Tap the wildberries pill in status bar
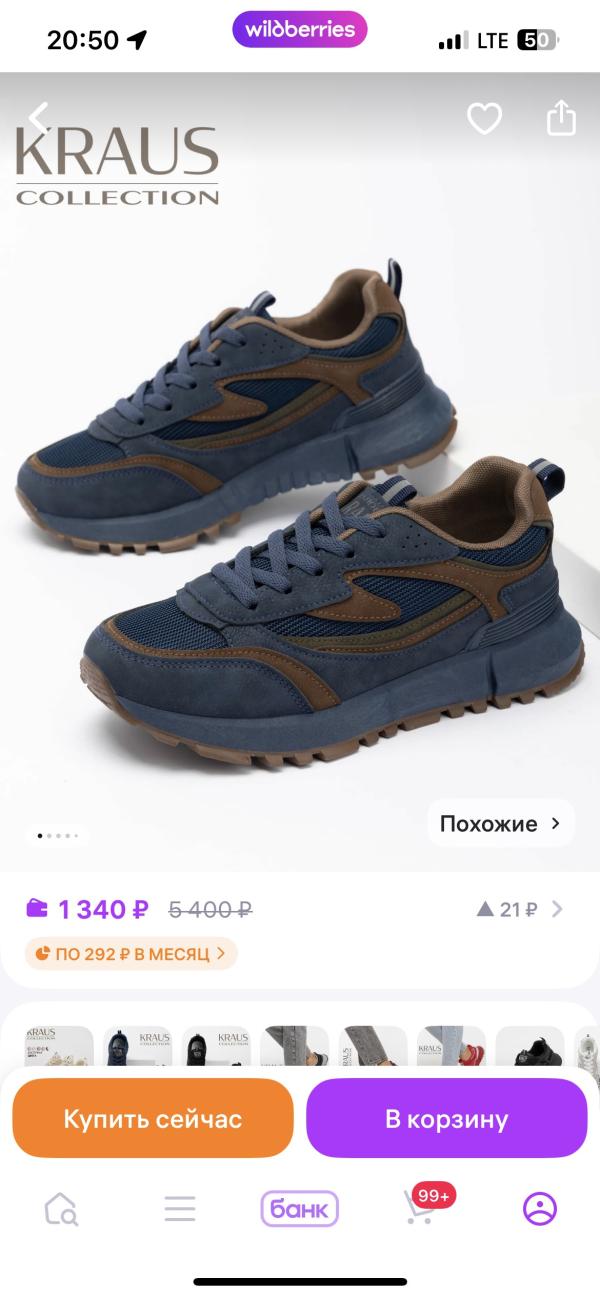This screenshot has height=1297, width=600. (x=300, y=30)
